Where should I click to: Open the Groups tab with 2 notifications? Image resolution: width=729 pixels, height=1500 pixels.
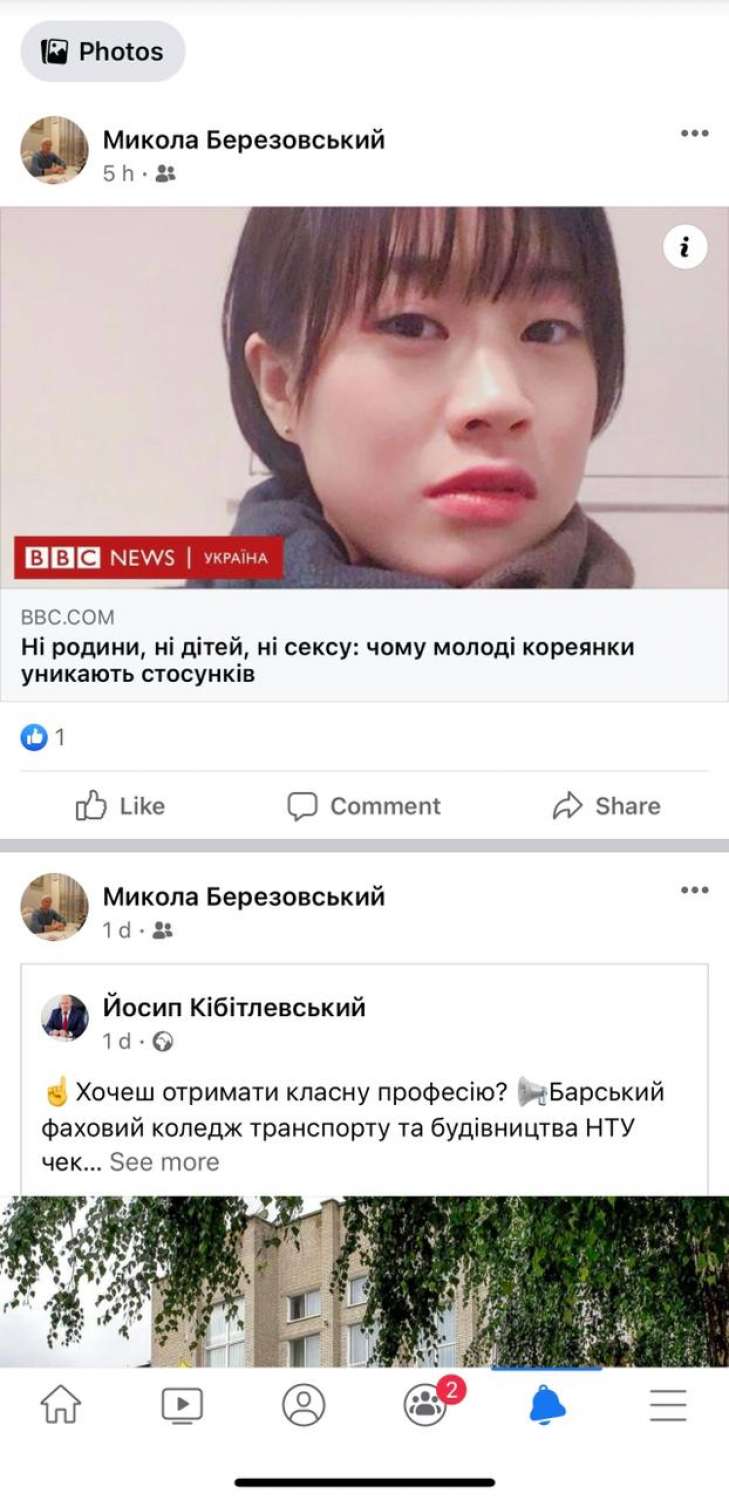click(426, 1405)
